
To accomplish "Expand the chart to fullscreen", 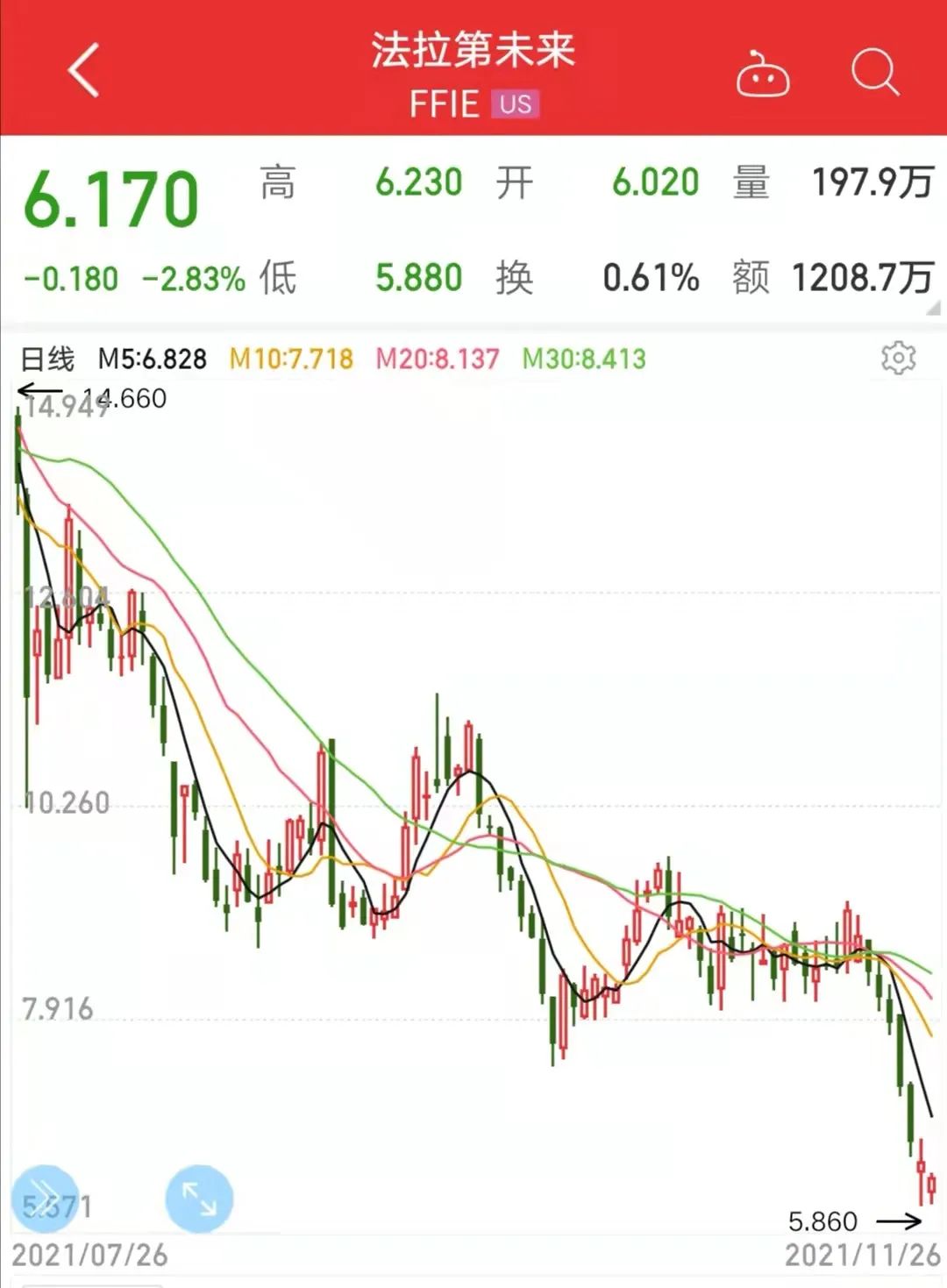I will [199, 1198].
